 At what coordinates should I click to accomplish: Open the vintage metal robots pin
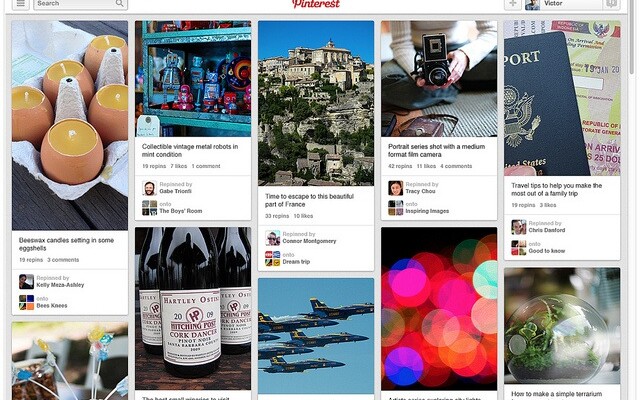pos(193,78)
